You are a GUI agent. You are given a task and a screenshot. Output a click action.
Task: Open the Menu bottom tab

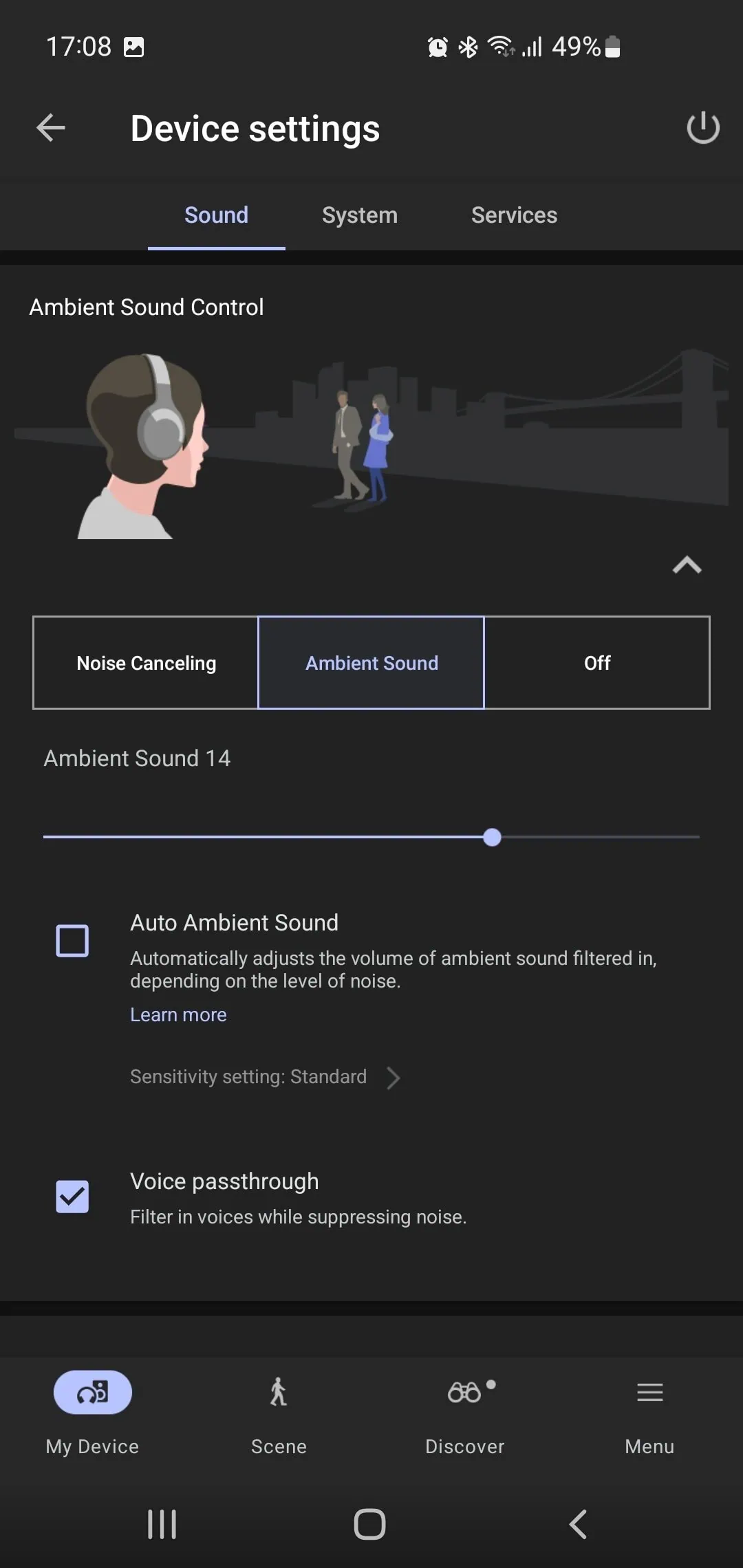(649, 1413)
